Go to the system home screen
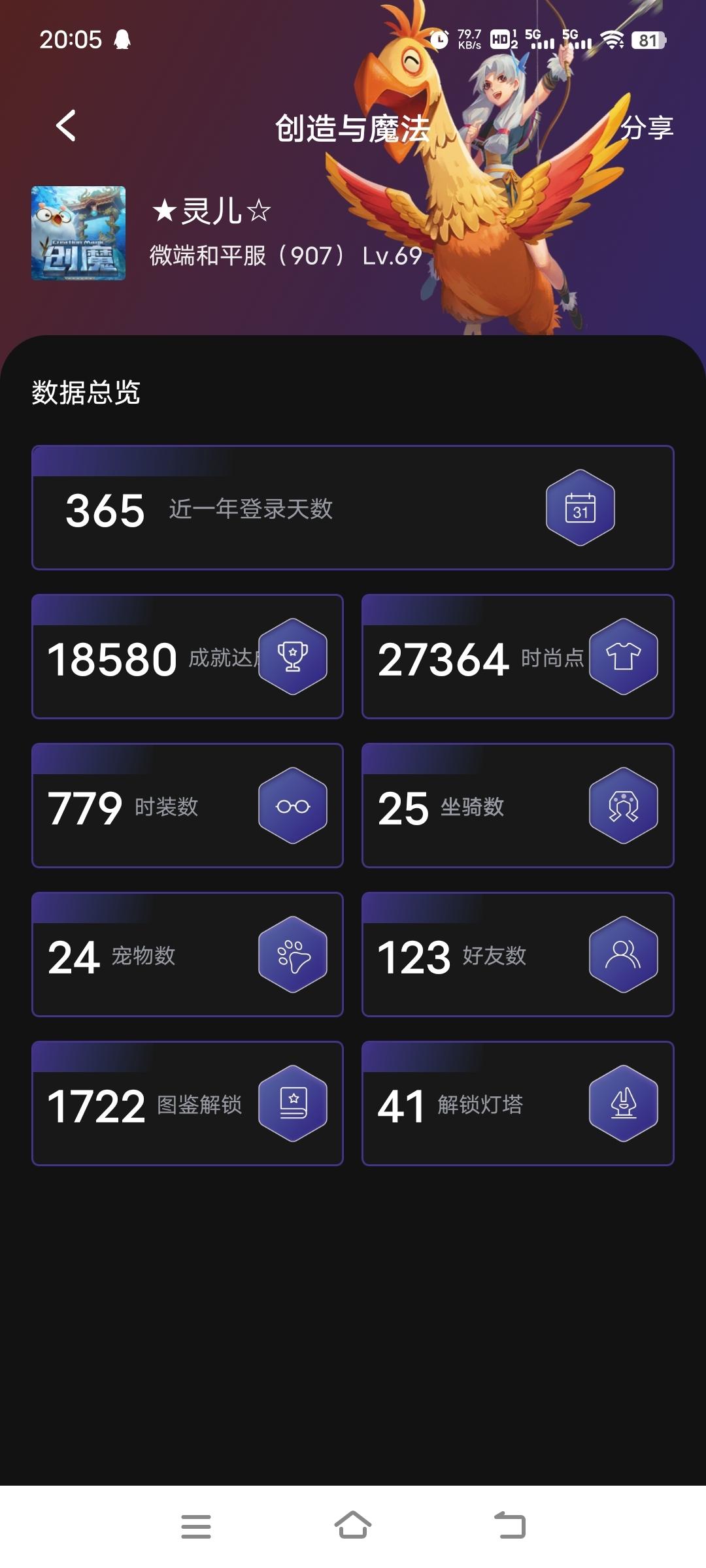The image size is (706, 1568). click(353, 1526)
